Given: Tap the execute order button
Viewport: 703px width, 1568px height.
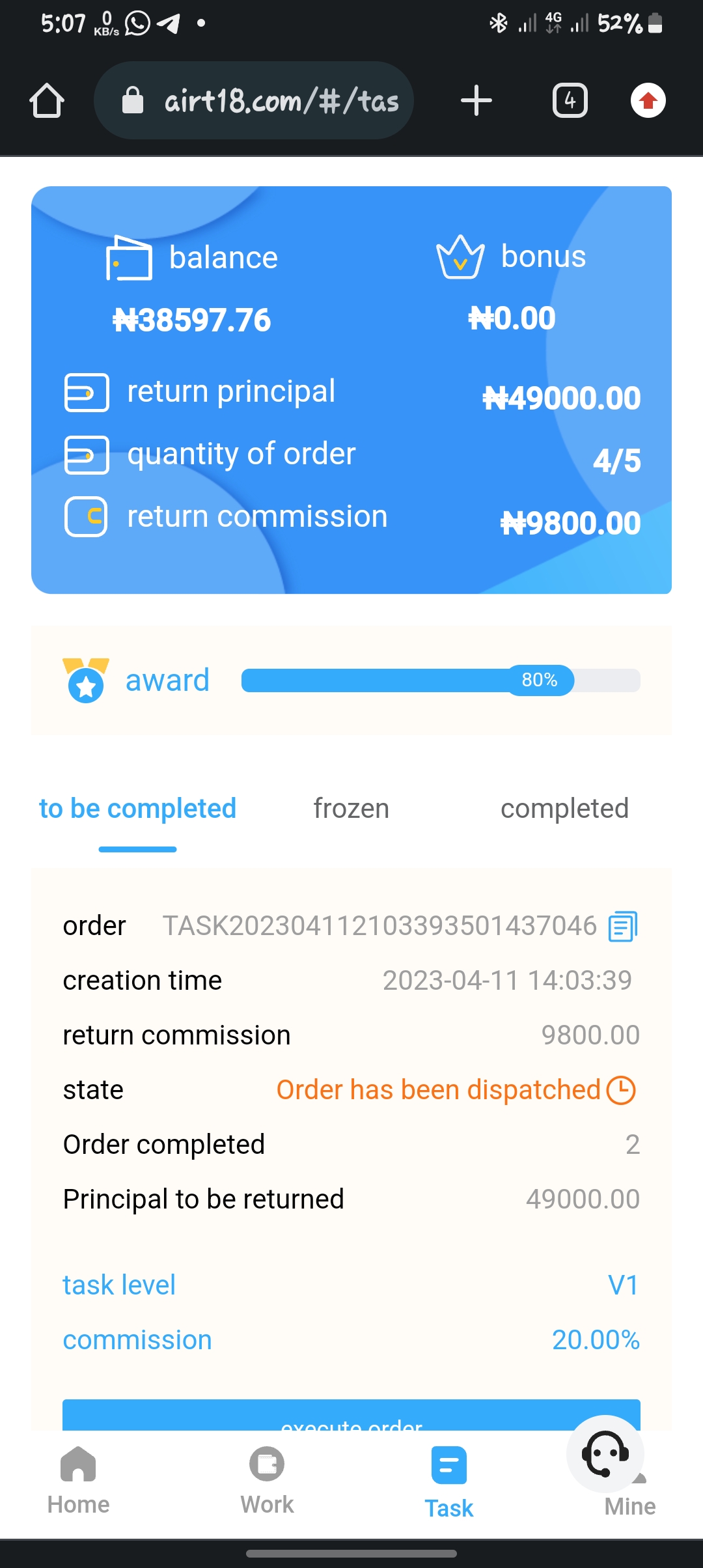Looking at the screenshot, I should 351,1416.
